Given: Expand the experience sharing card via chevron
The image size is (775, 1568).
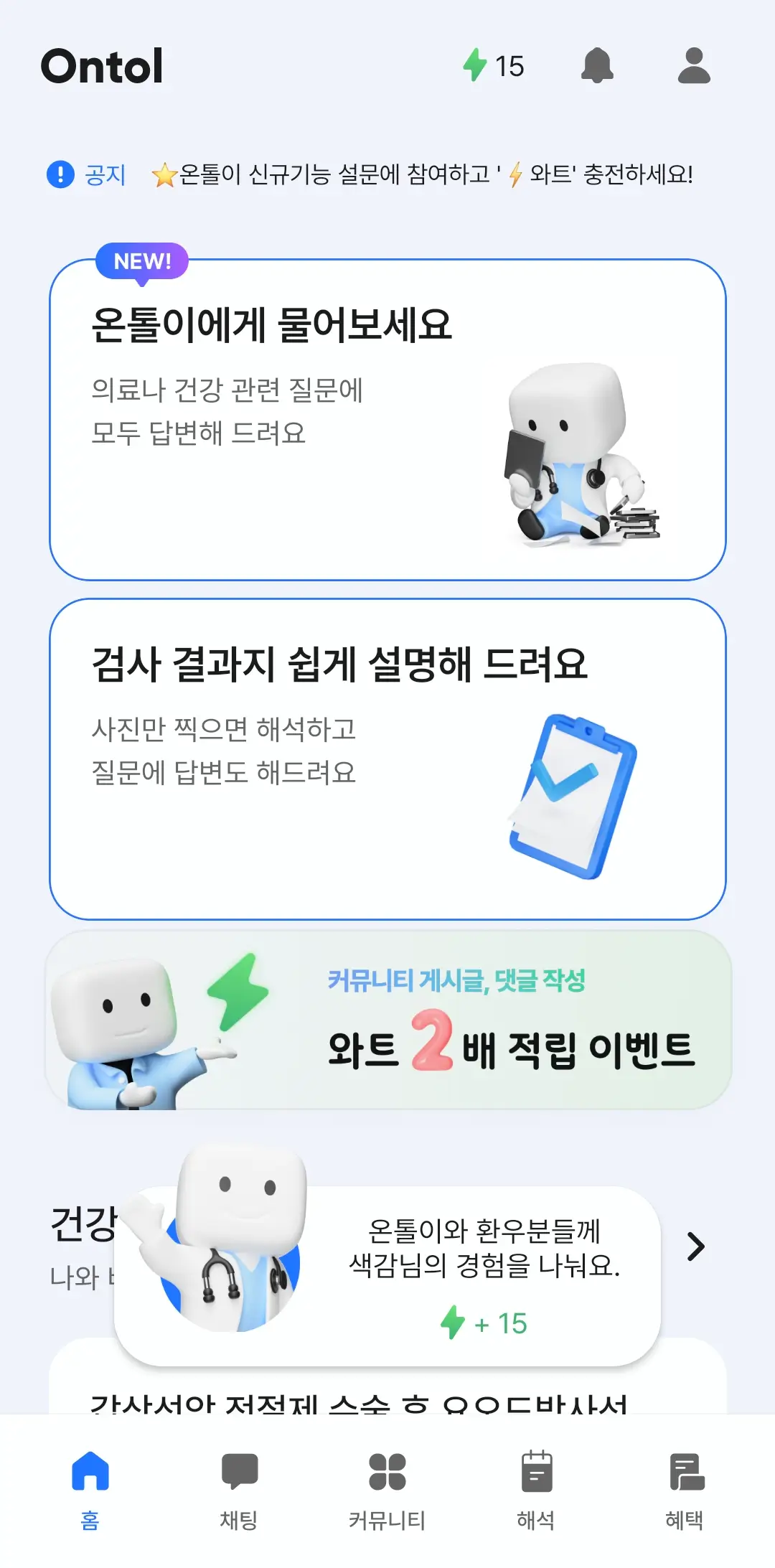Looking at the screenshot, I should (x=694, y=1247).
